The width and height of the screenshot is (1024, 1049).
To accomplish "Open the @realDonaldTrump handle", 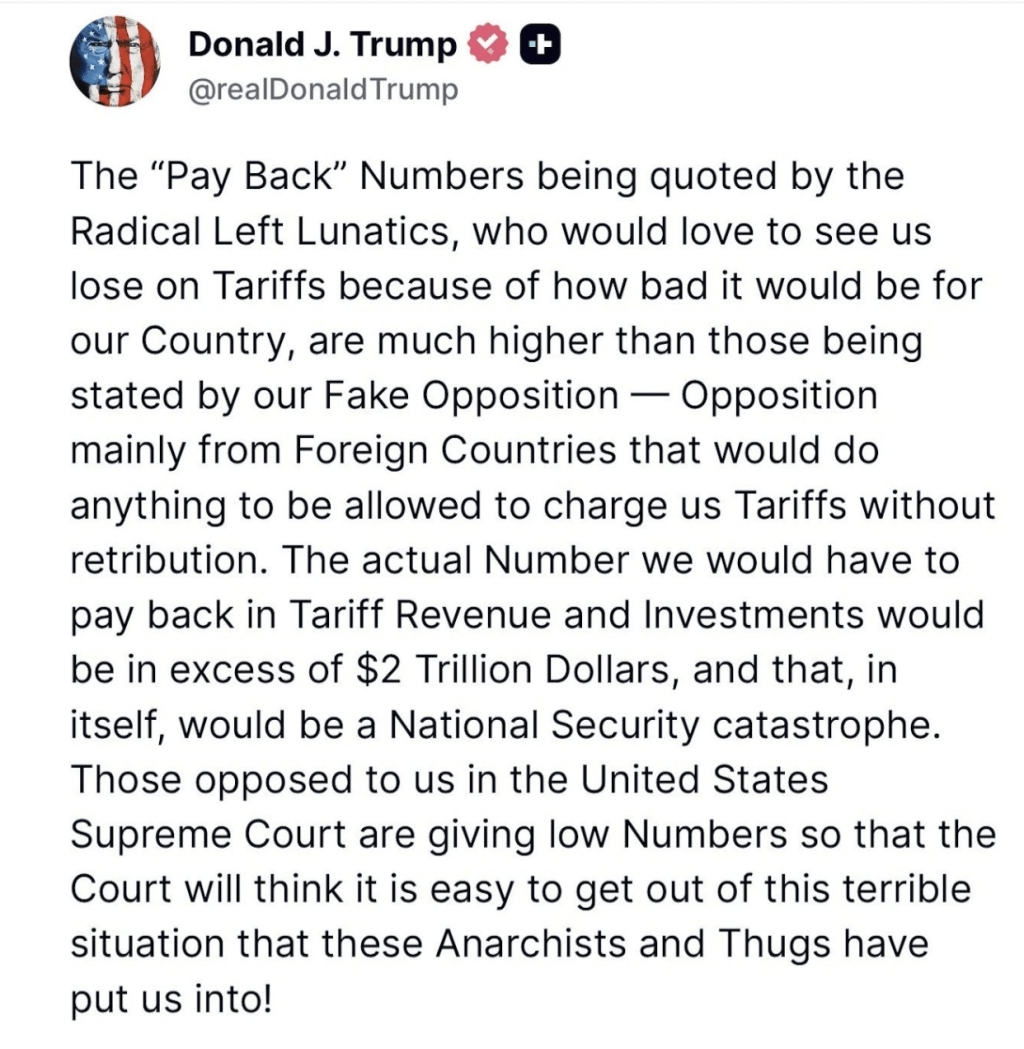I will [x=322, y=89].
